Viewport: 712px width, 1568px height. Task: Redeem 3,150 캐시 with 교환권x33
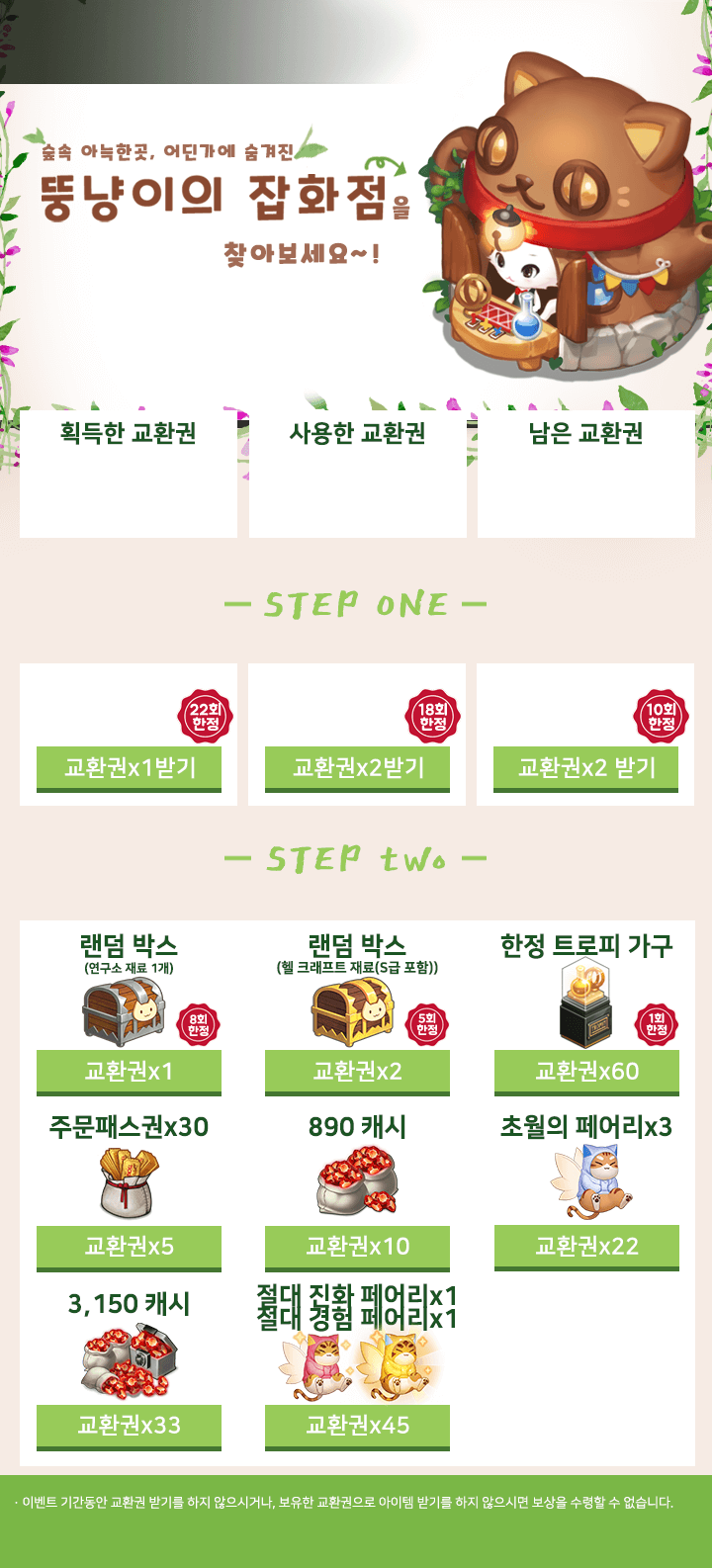(129, 1427)
